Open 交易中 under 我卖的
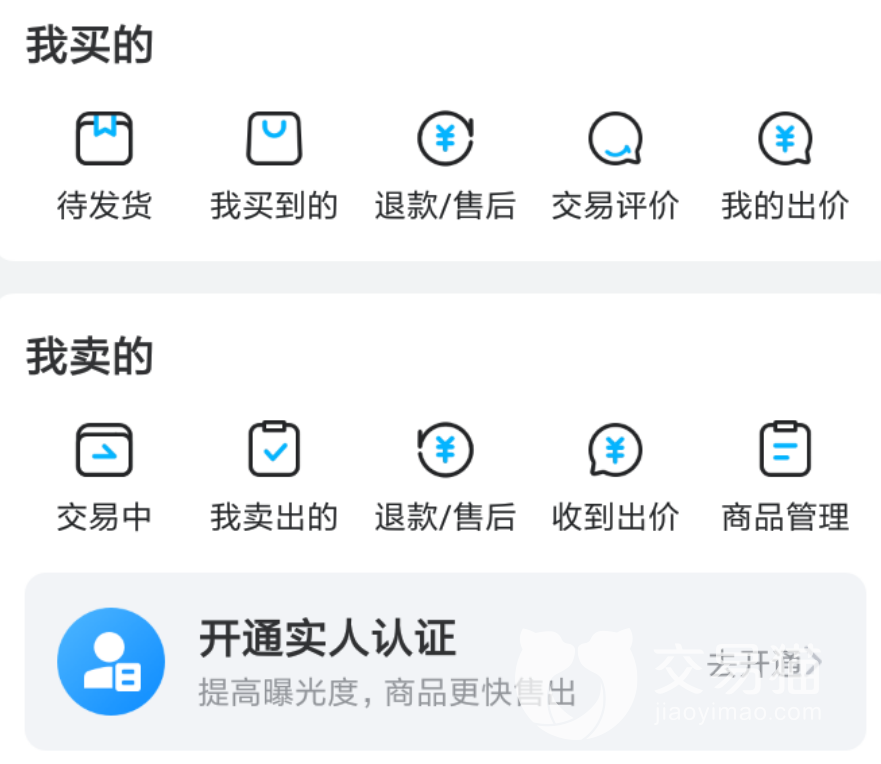Screen dimensions: 881x764 click(104, 474)
